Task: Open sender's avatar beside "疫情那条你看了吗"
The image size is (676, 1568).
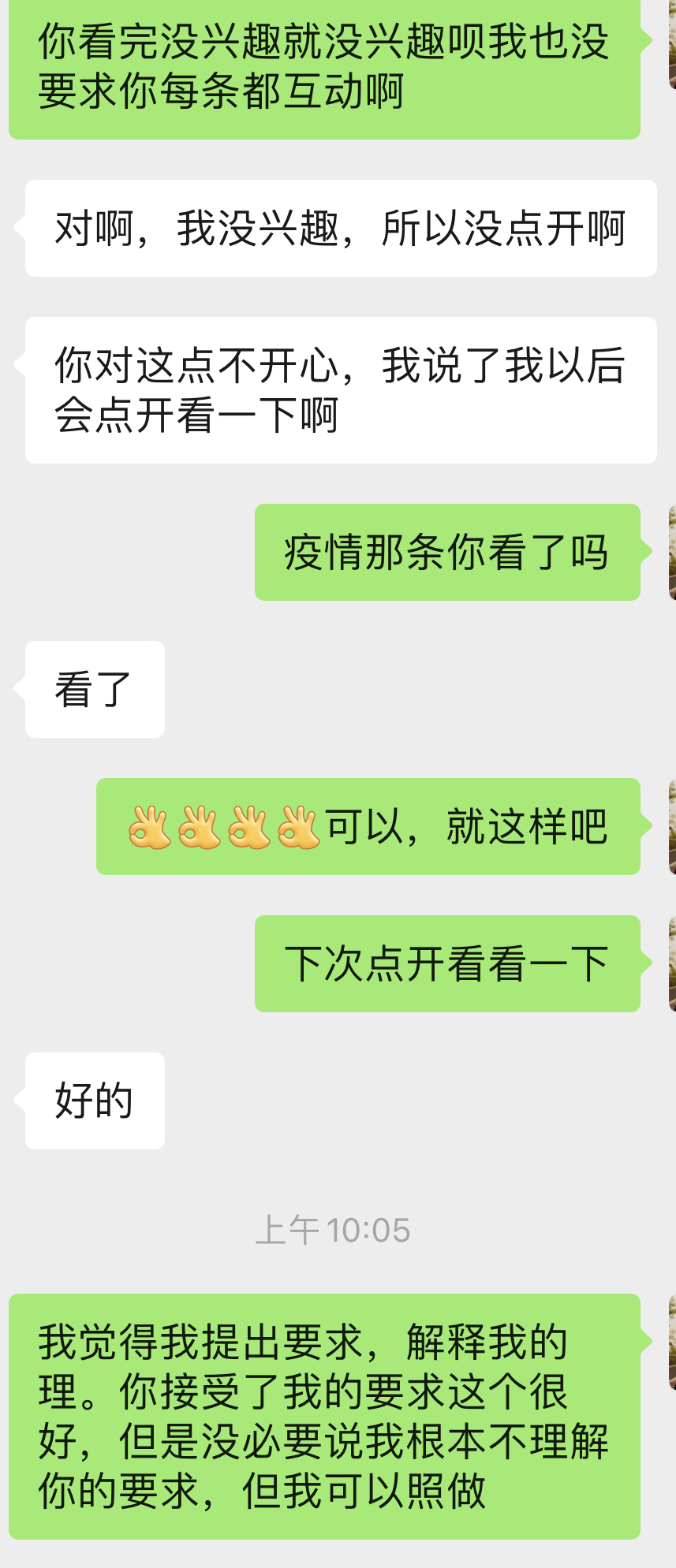Action: point(671,552)
